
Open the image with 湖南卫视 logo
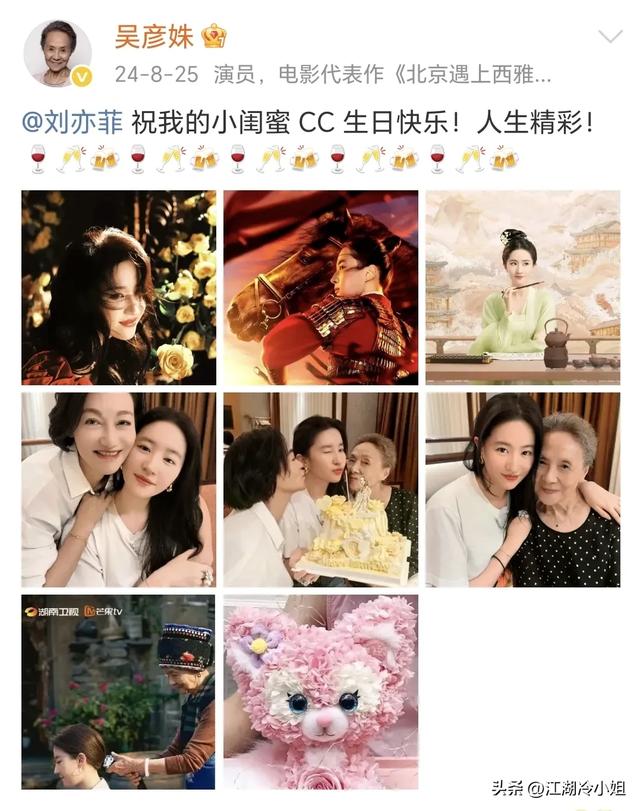(119, 691)
